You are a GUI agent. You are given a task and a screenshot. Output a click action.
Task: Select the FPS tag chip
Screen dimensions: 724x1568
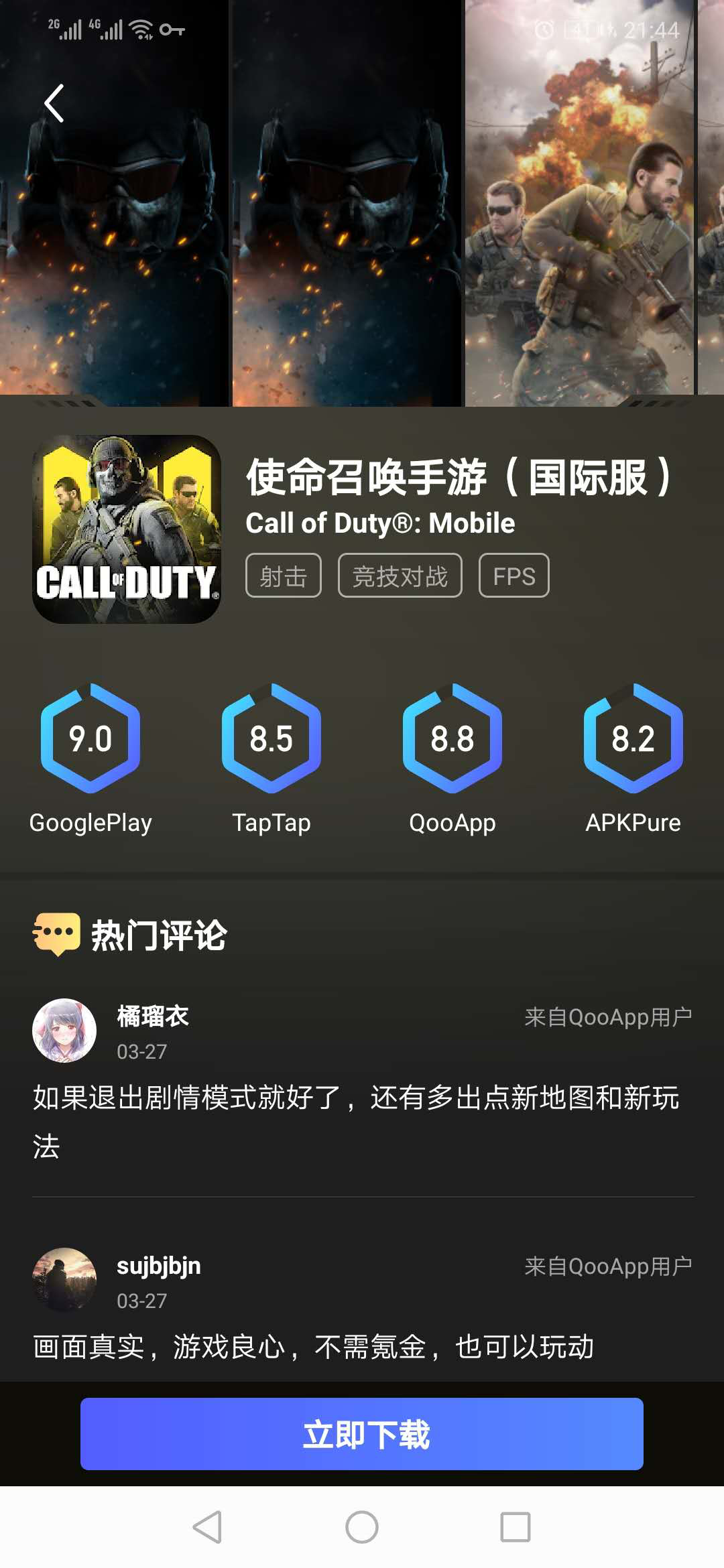(x=514, y=576)
